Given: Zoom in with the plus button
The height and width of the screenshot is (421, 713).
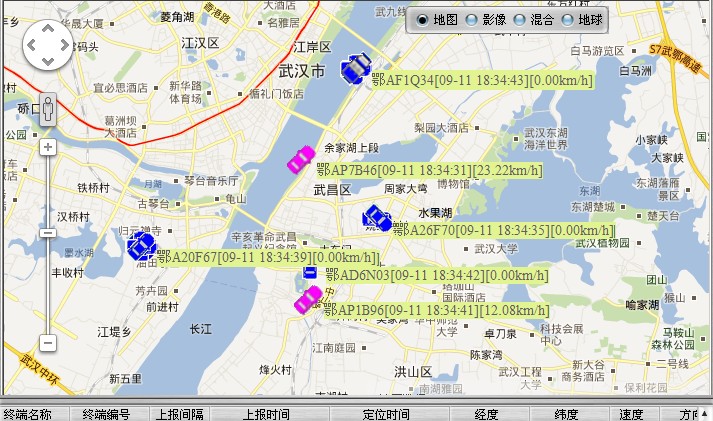Looking at the screenshot, I should (47, 147).
